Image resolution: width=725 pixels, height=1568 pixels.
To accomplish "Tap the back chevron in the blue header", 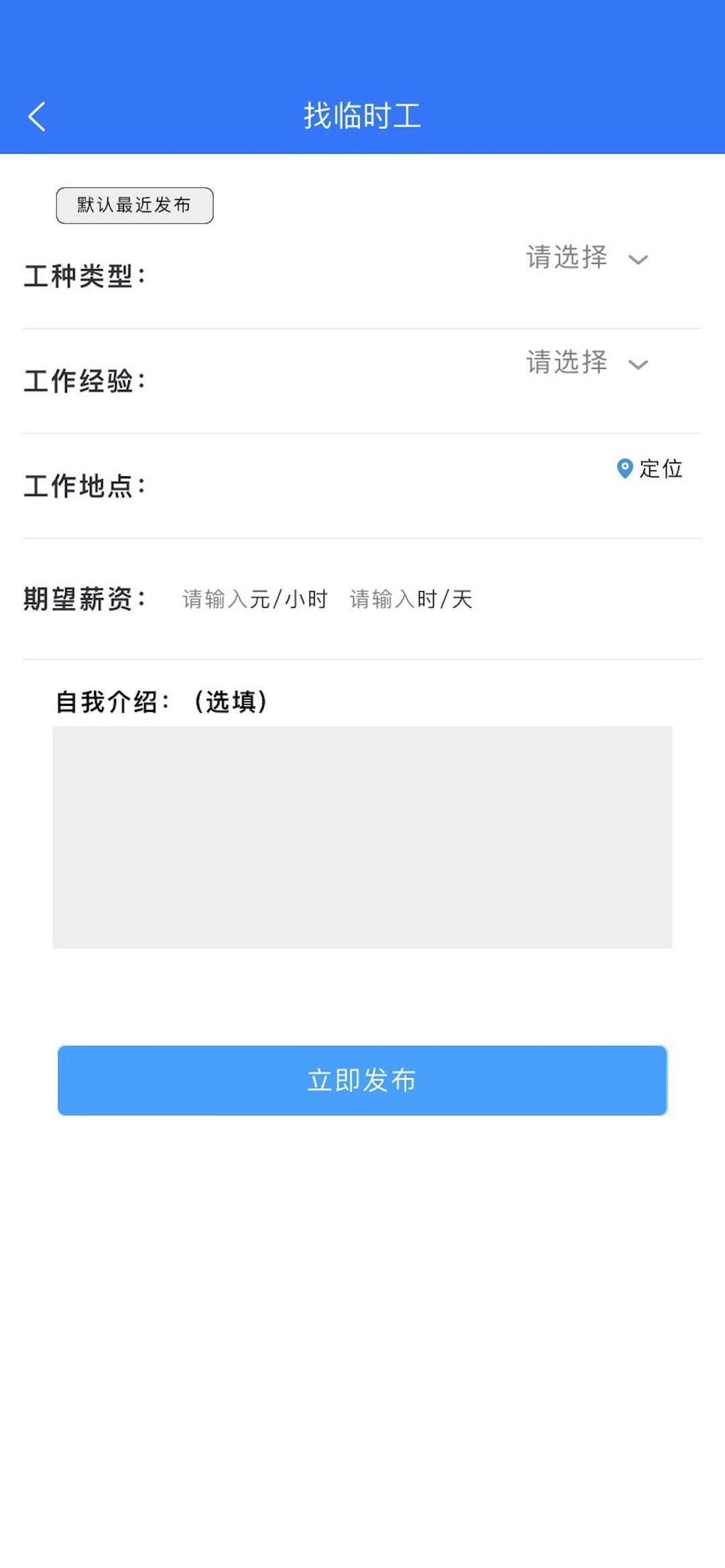I will [37, 115].
